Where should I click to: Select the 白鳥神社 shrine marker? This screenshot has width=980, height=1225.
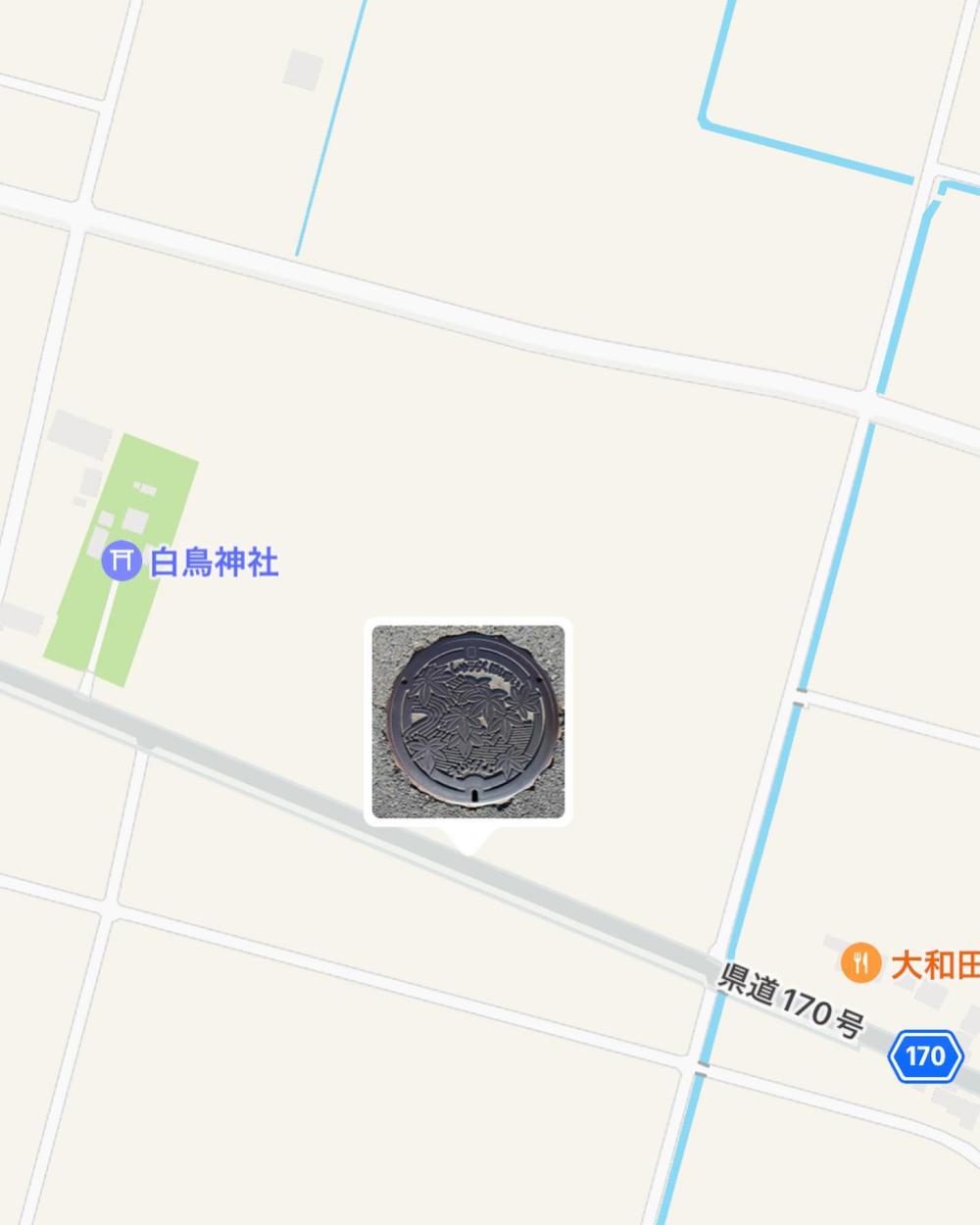(122, 562)
